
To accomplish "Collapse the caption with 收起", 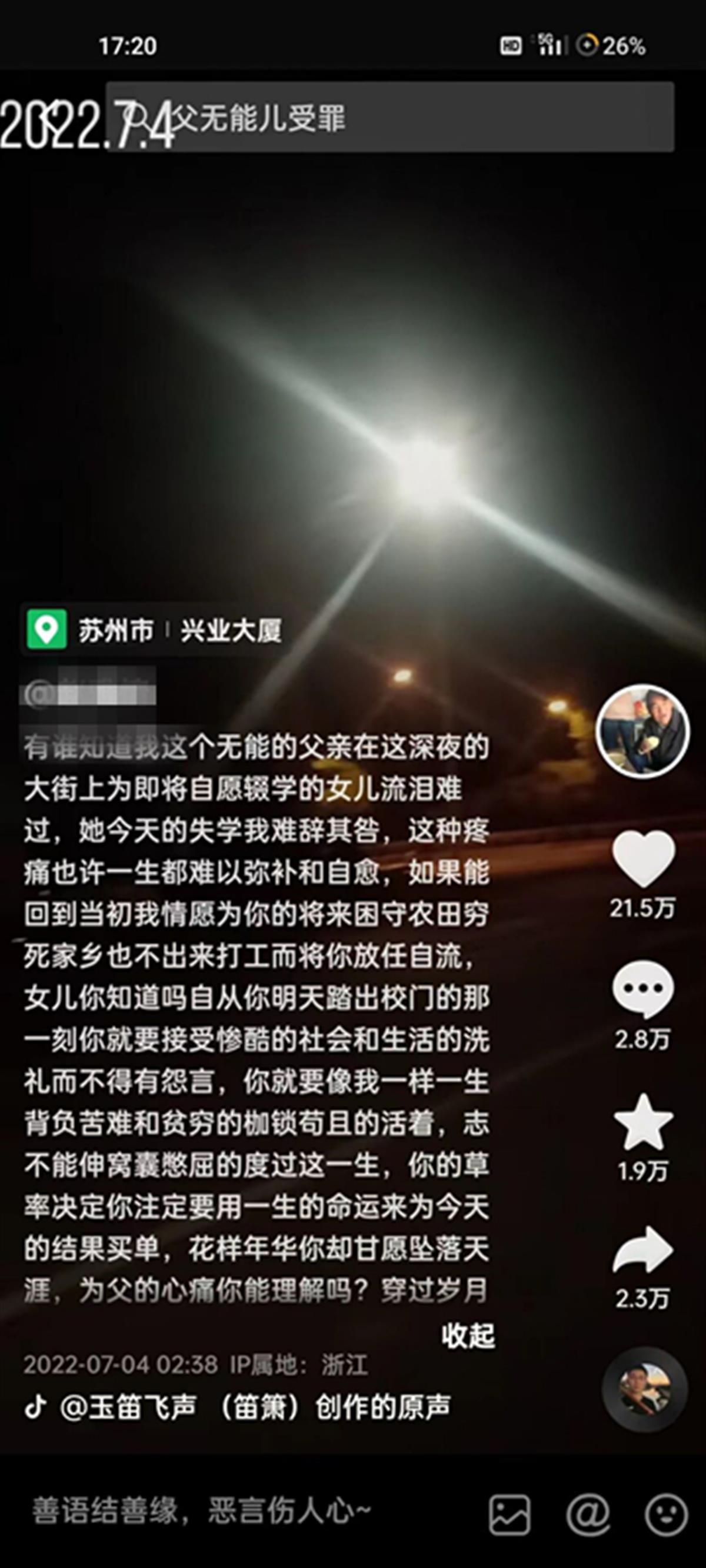I will point(468,1336).
